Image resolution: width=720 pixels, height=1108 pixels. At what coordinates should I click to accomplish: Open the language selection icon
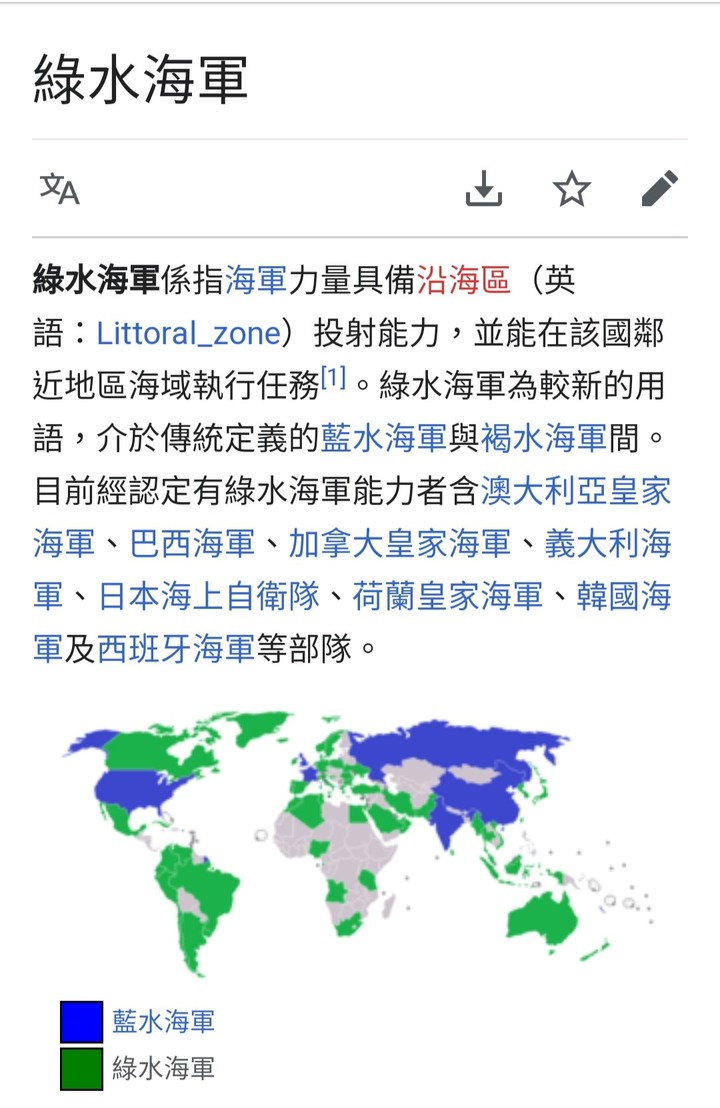point(59,188)
